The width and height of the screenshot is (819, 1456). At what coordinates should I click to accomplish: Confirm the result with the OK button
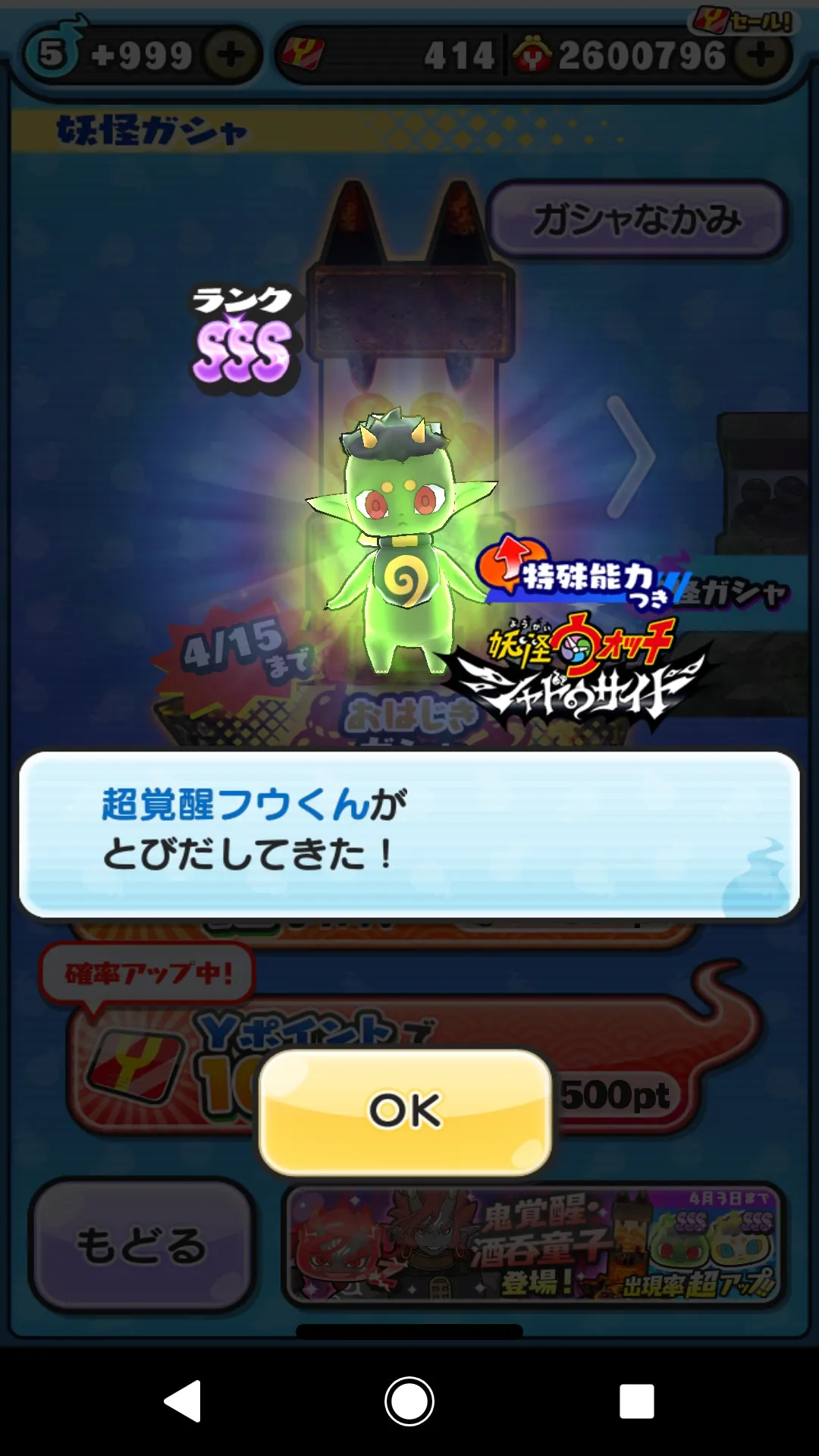(x=405, y=1112)
